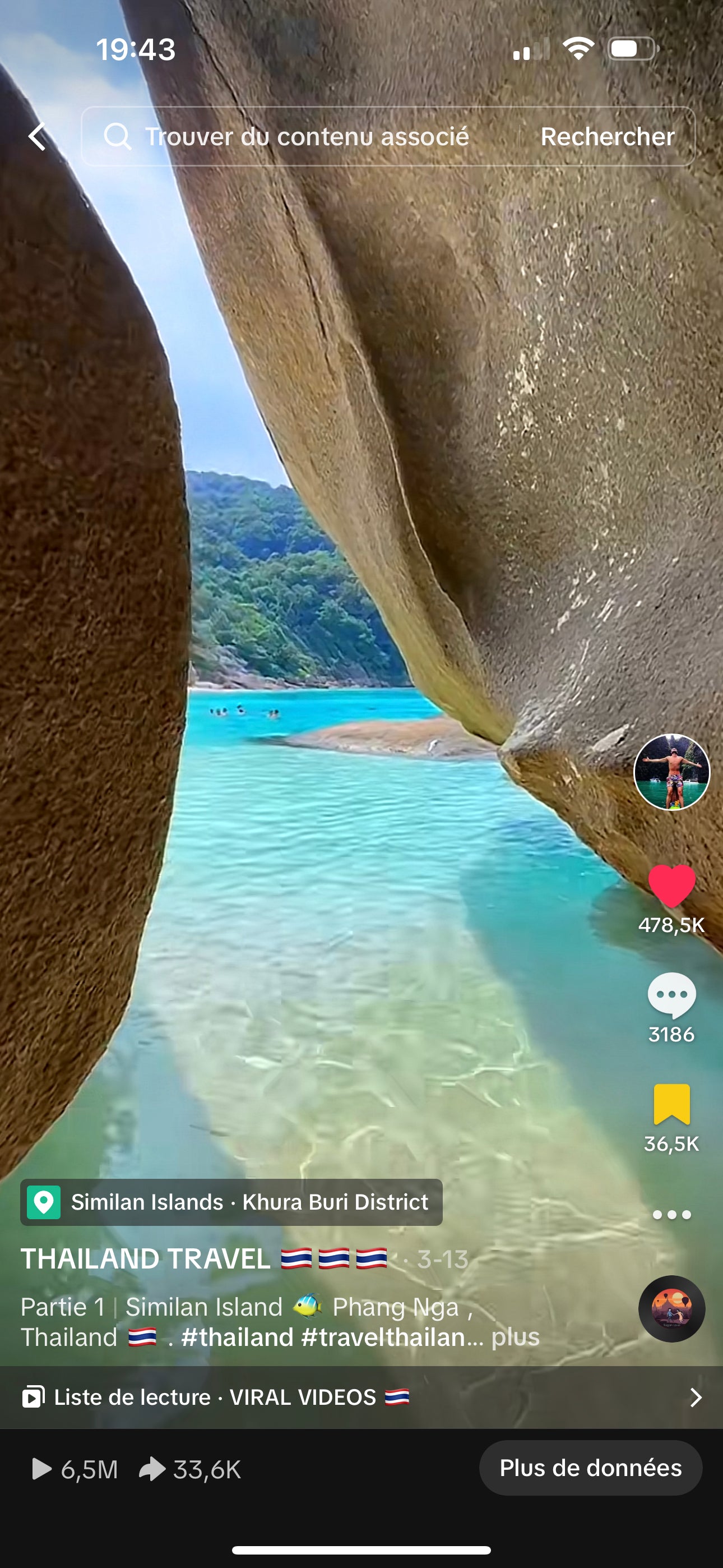
Task: Open the comments section
Action: coord(671,995)
